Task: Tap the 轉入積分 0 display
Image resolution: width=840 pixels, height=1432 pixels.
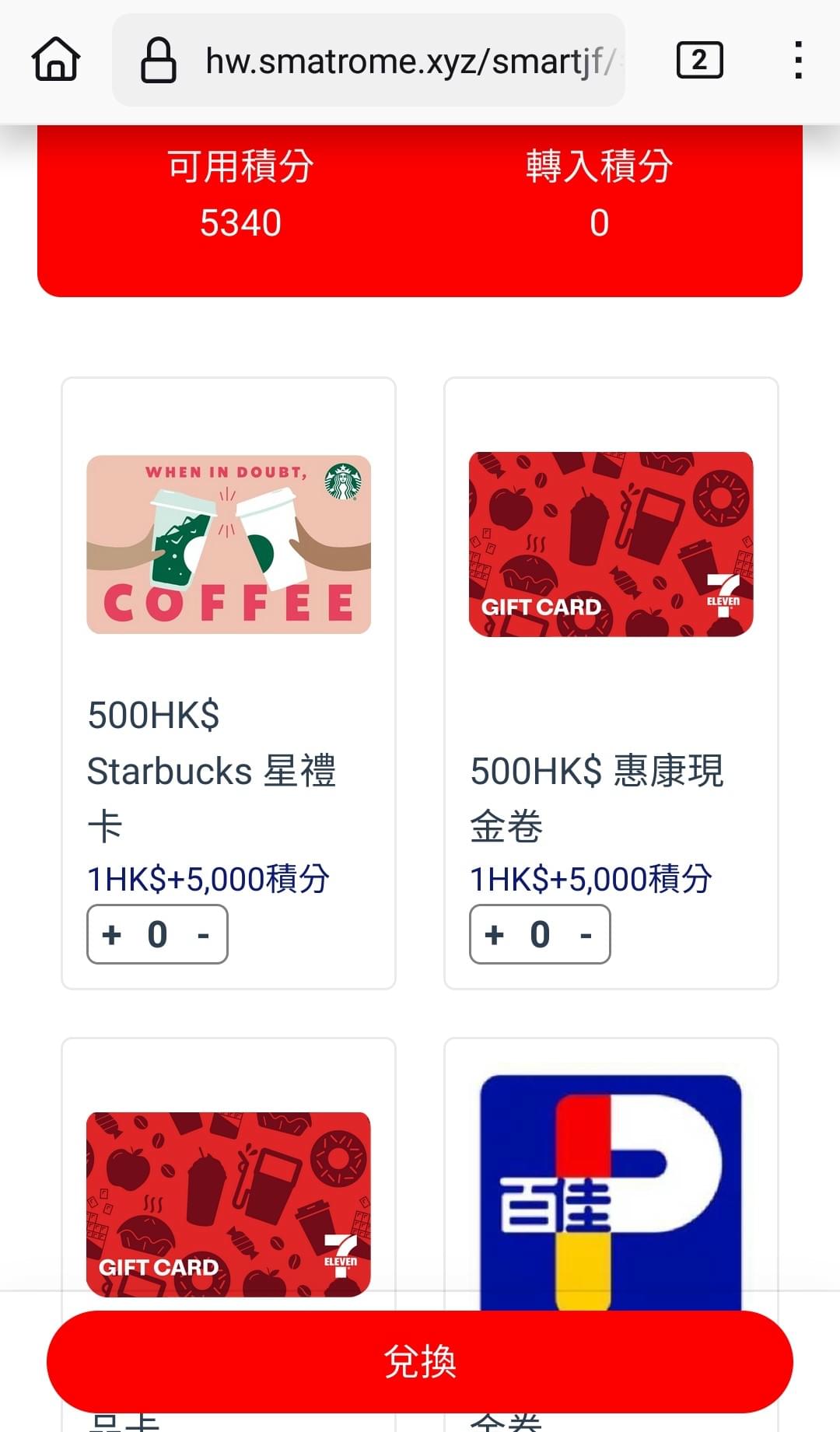Action: [x=600, y=194]
